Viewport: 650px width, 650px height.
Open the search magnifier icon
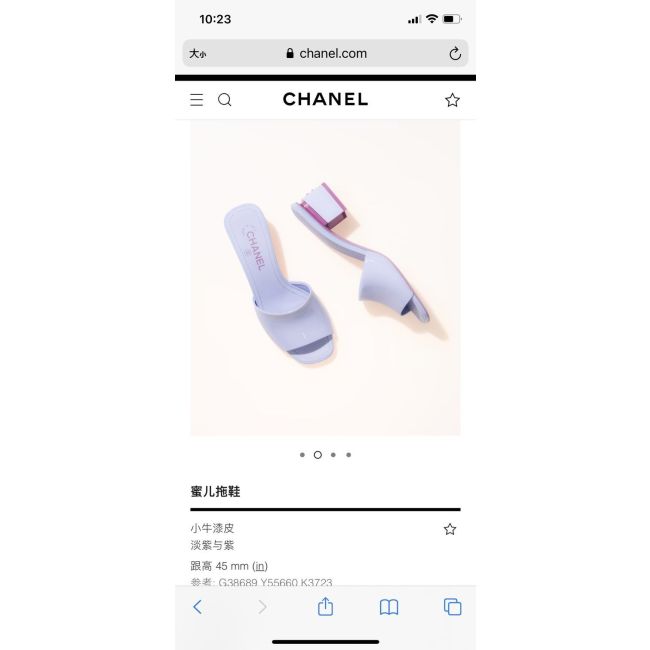point(225,99)
